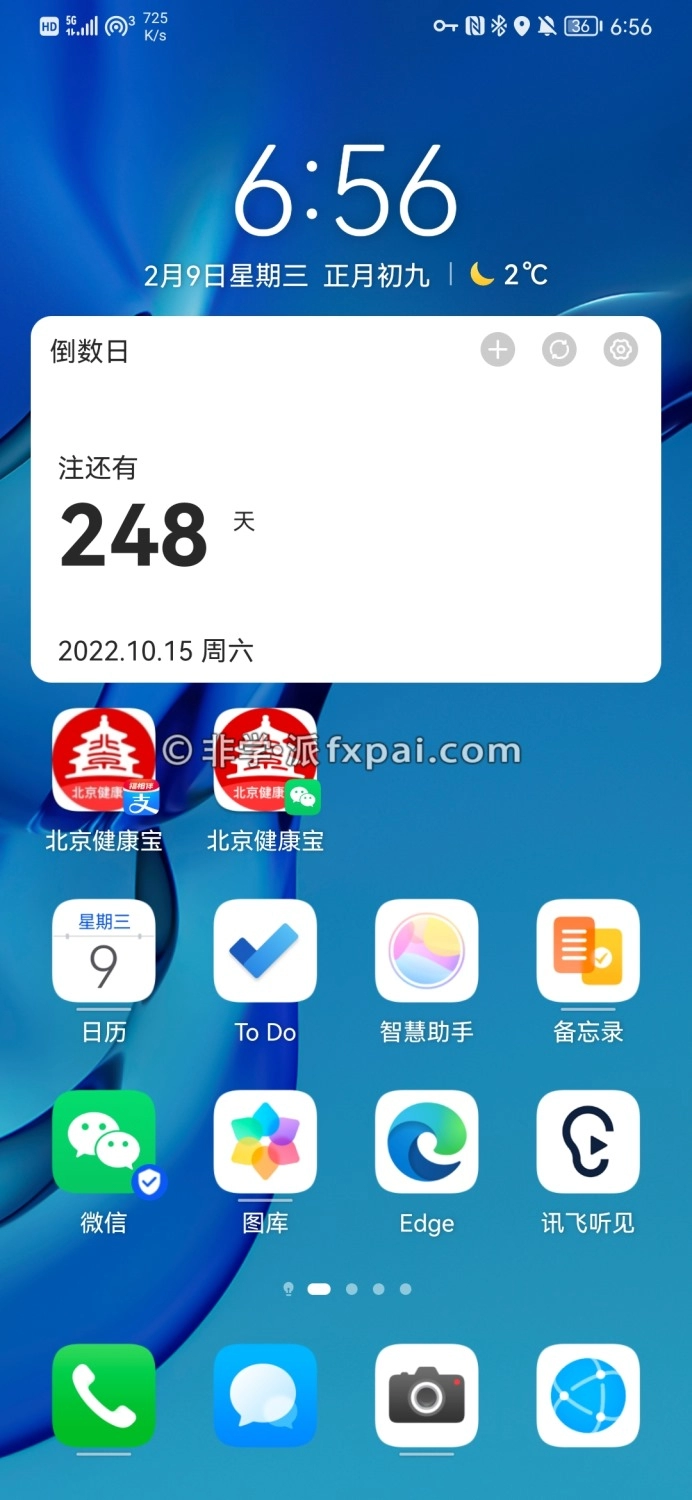Open the 讯飞听见 app

pos(588,1142)
